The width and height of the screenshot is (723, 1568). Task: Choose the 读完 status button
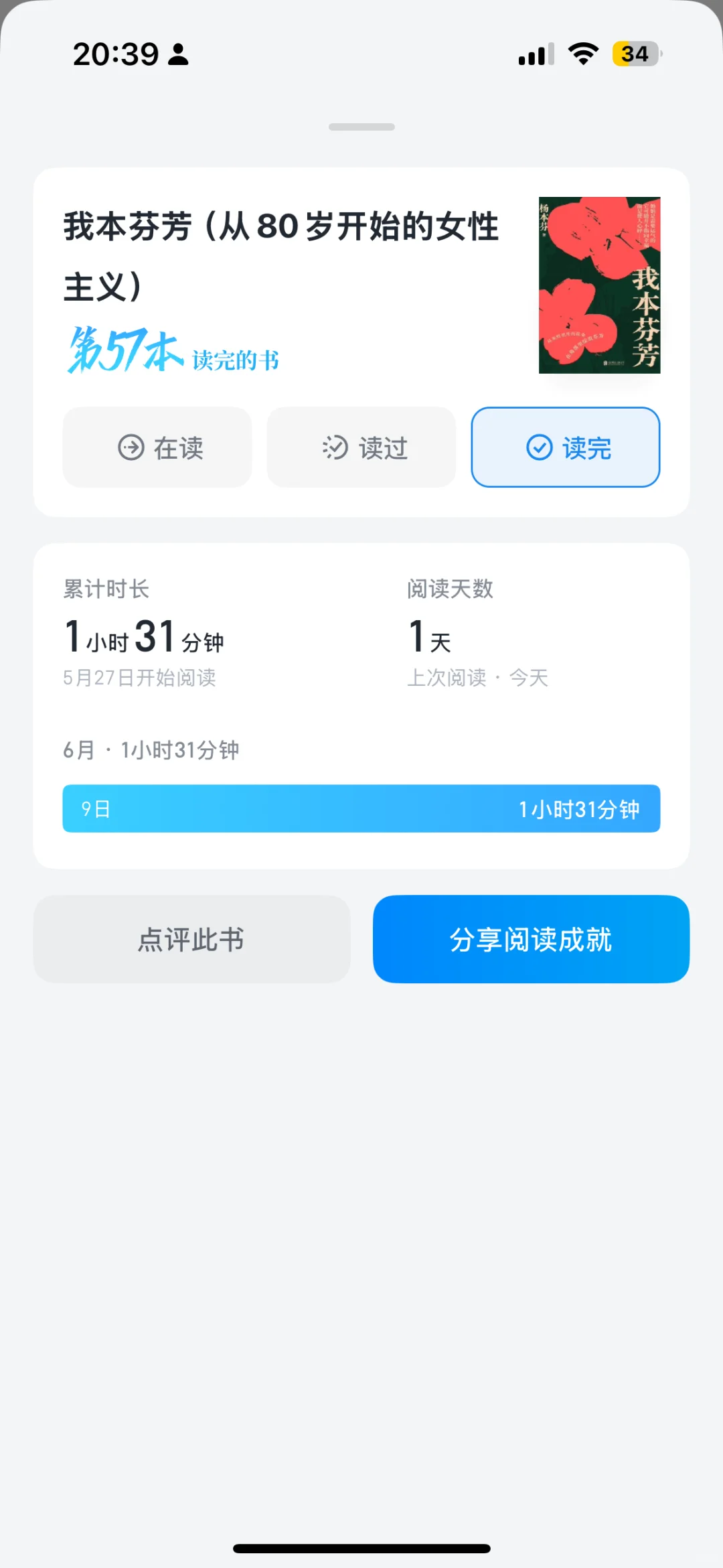[x=566, y=447]
